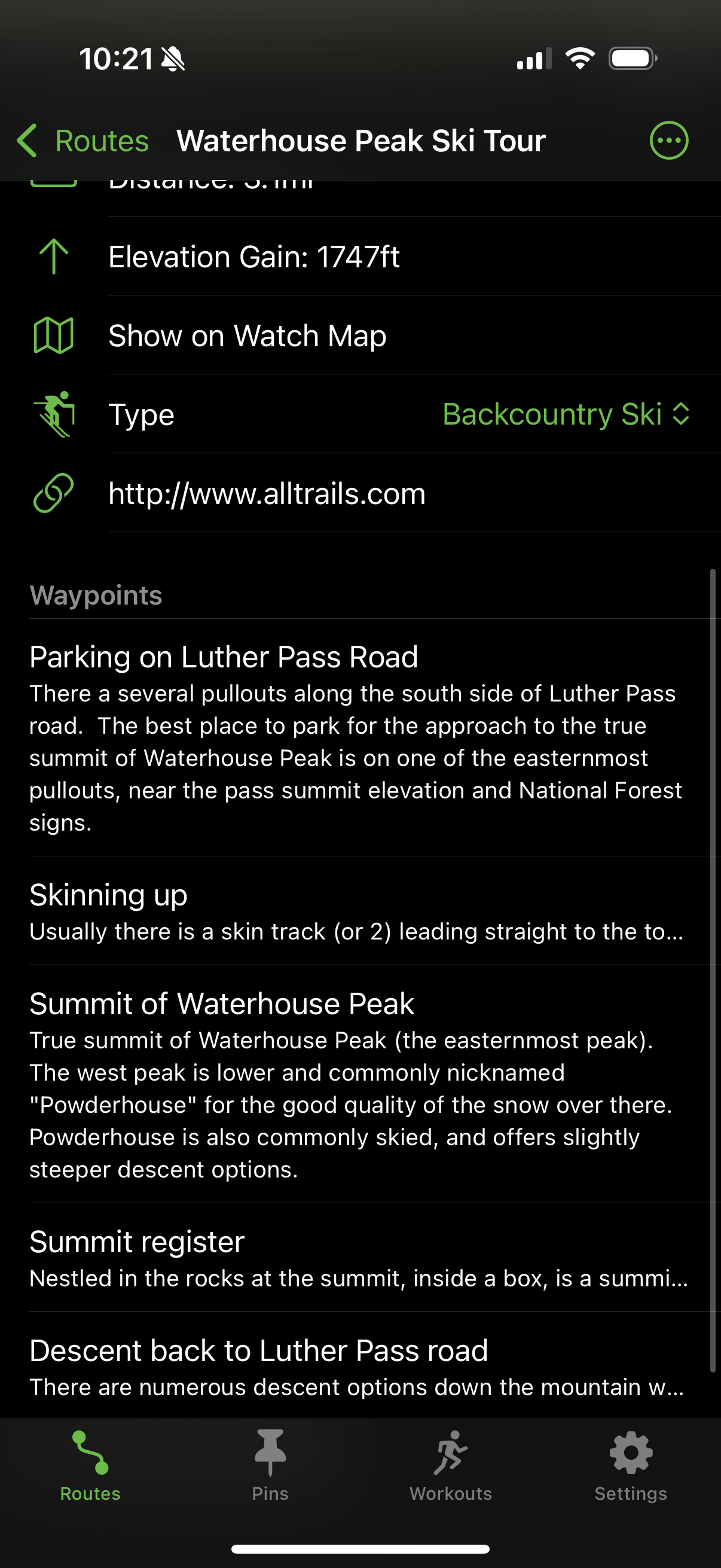Go back to Routes list
This screenshot has width=721, height=1568.
83,141
